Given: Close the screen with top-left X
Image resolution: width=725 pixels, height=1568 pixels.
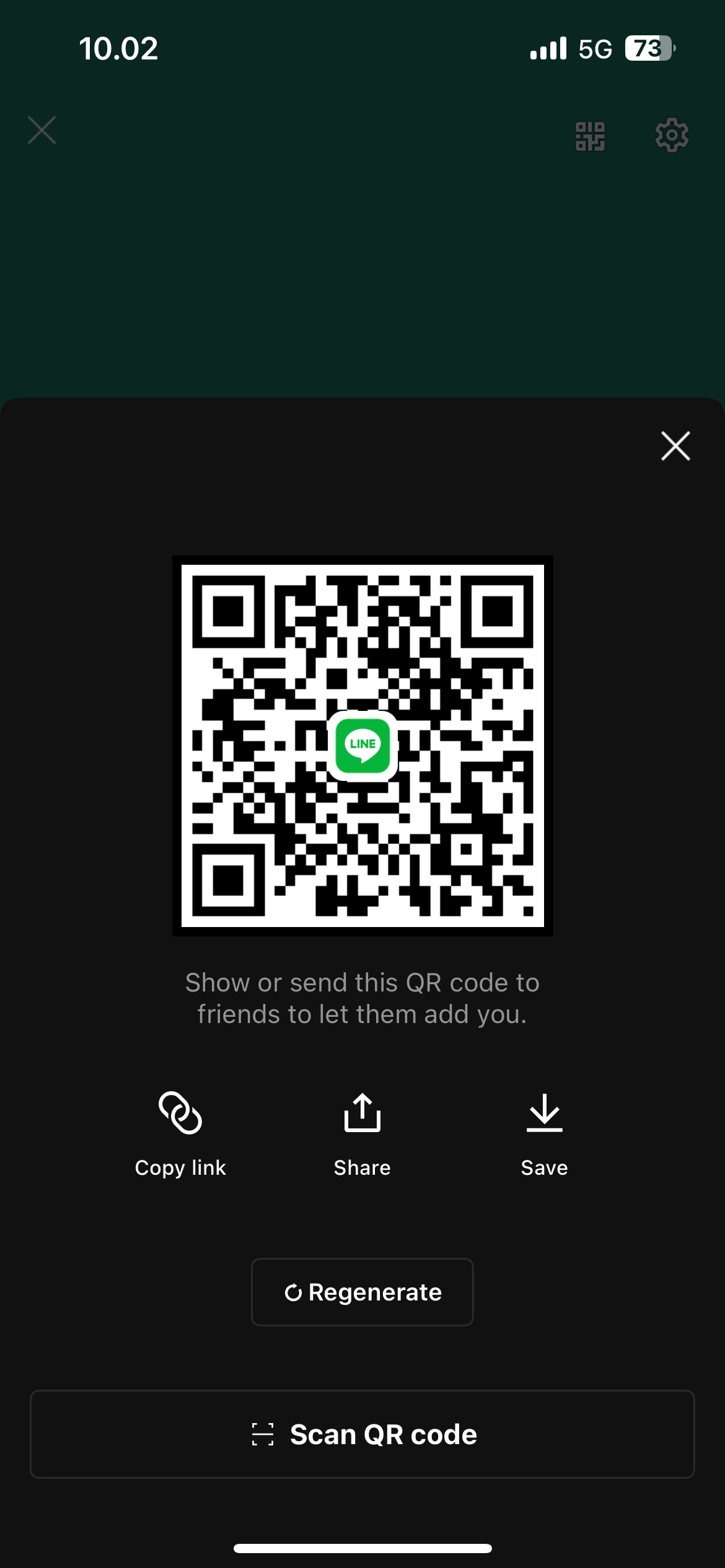Looking at the screenshot, I should pyautogui.click(x=42, y=130).
